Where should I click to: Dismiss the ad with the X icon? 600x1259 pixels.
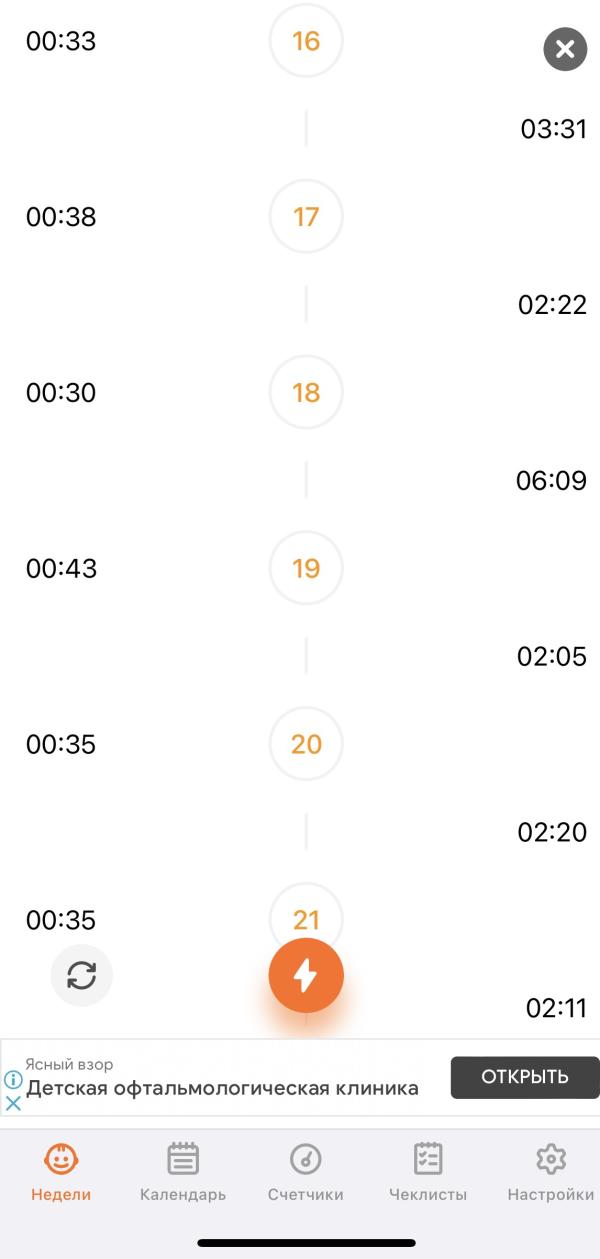point(14,1104)
